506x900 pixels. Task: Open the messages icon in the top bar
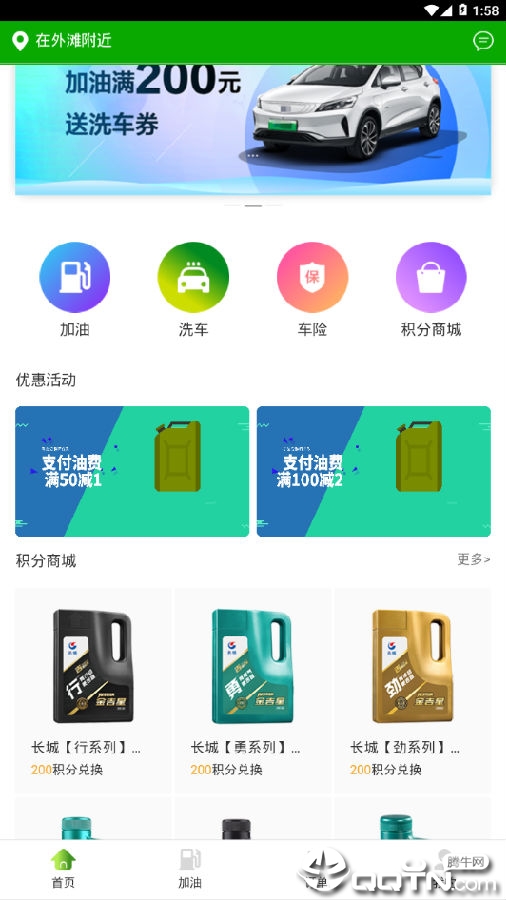tap(482, 41)
